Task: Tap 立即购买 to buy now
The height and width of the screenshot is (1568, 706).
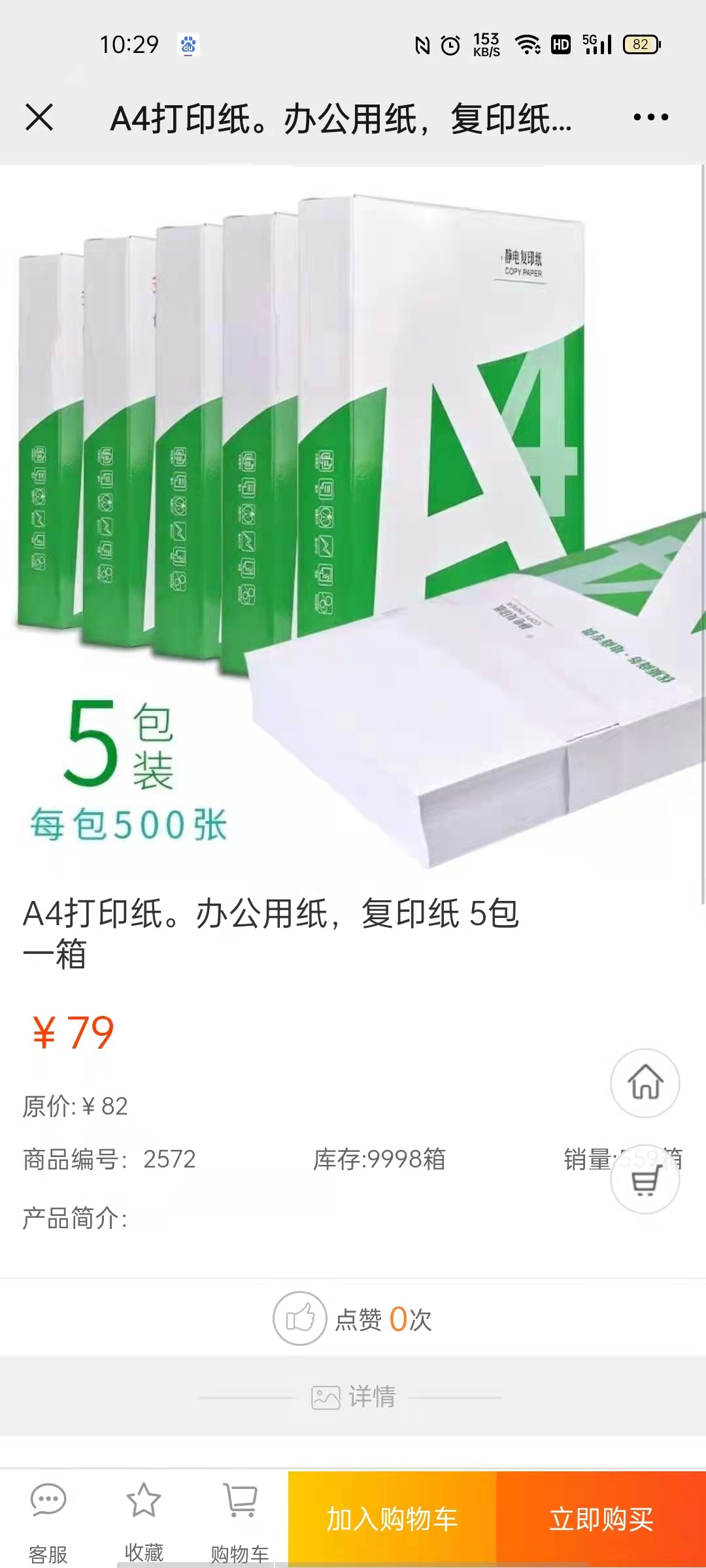Action: point(601,1519)
